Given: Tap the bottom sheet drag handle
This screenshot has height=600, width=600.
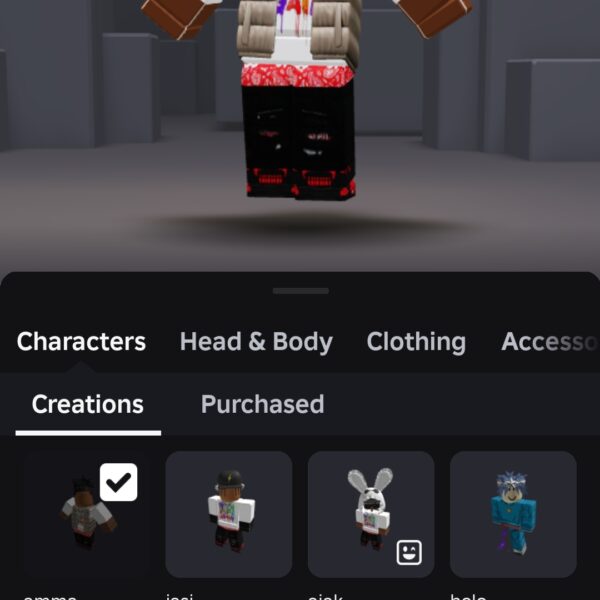Looking at the screenshot, I should click(x=300, y=291).
